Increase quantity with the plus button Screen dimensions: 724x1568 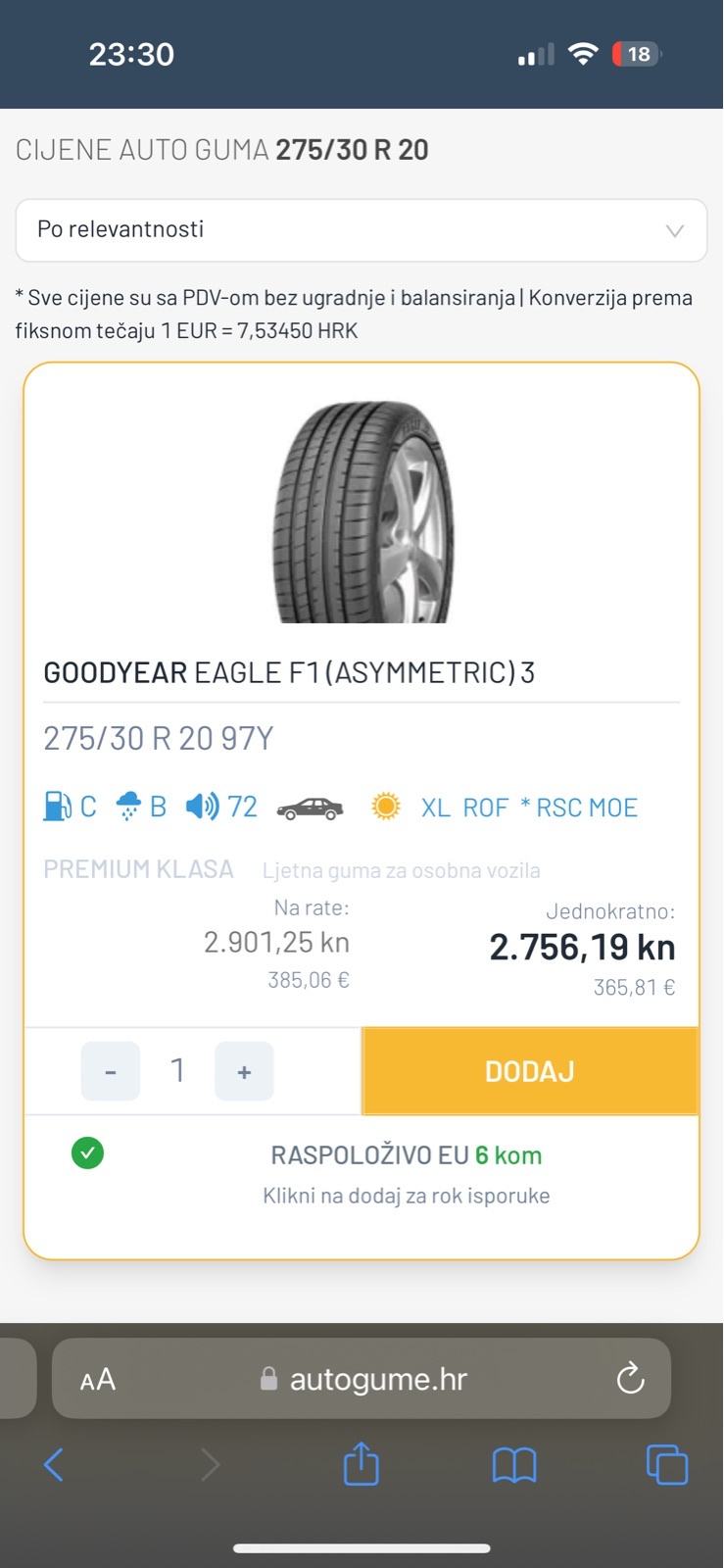(x=244, y=1070)
